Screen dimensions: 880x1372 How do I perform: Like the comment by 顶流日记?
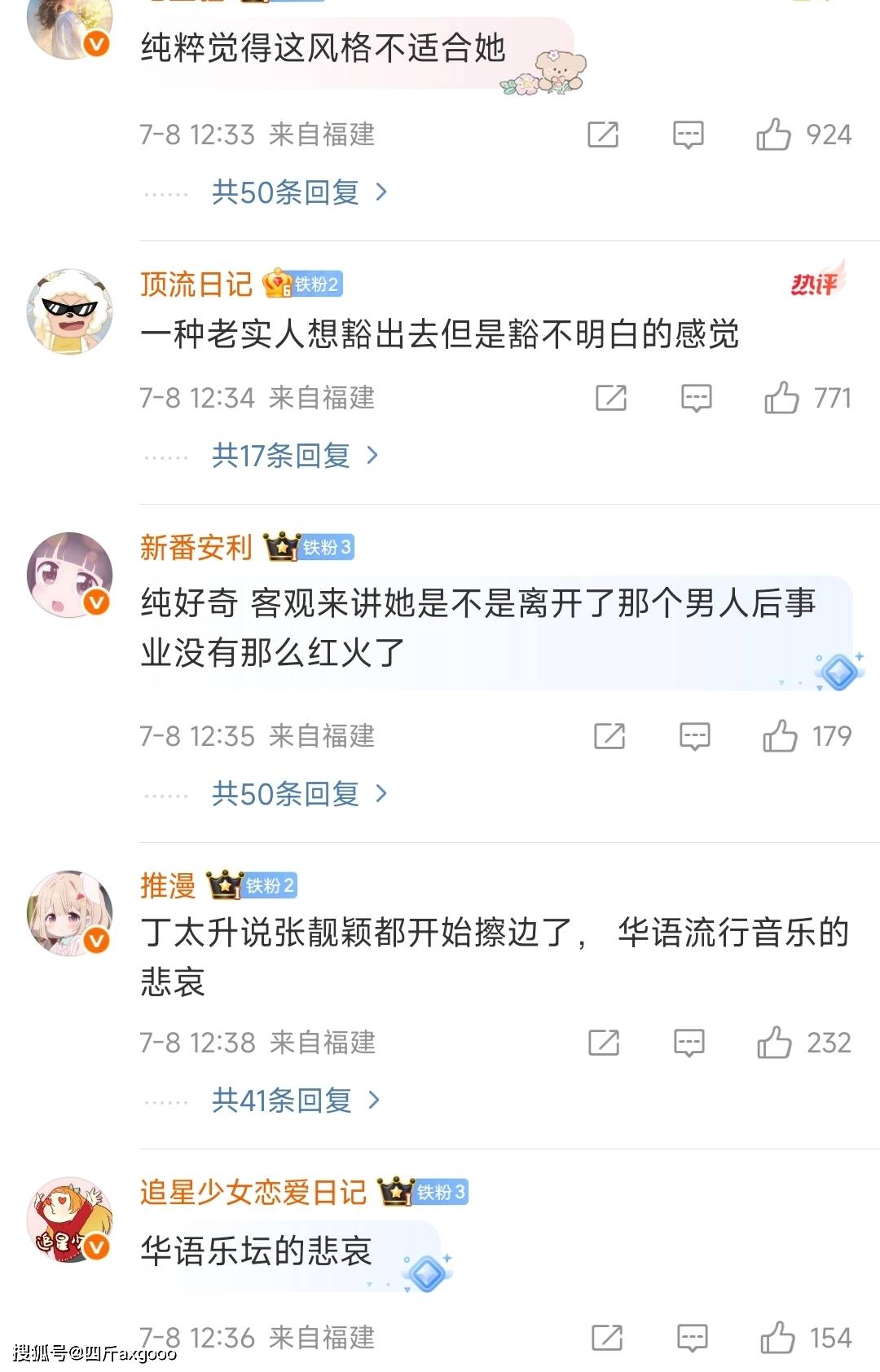(781, 398)
